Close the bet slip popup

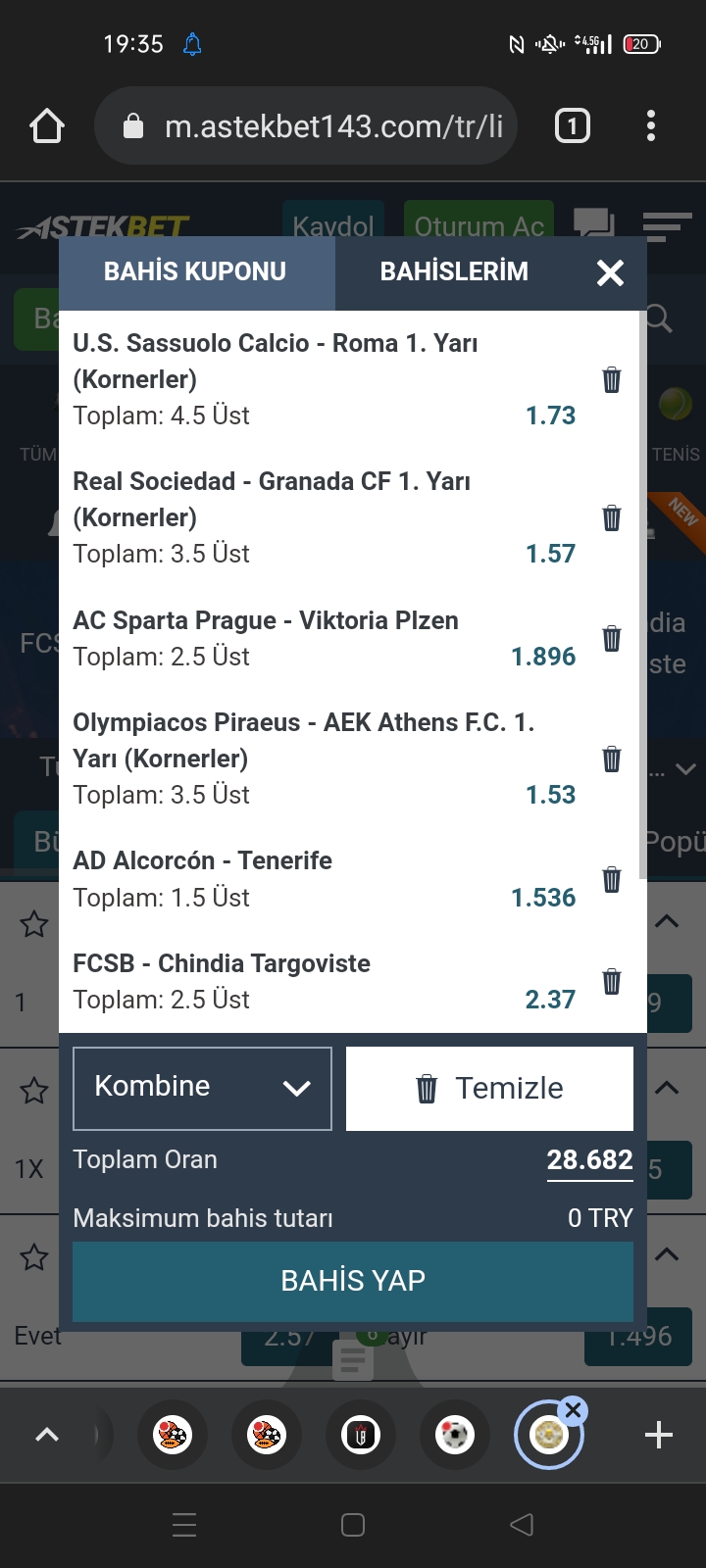(610, 272)
